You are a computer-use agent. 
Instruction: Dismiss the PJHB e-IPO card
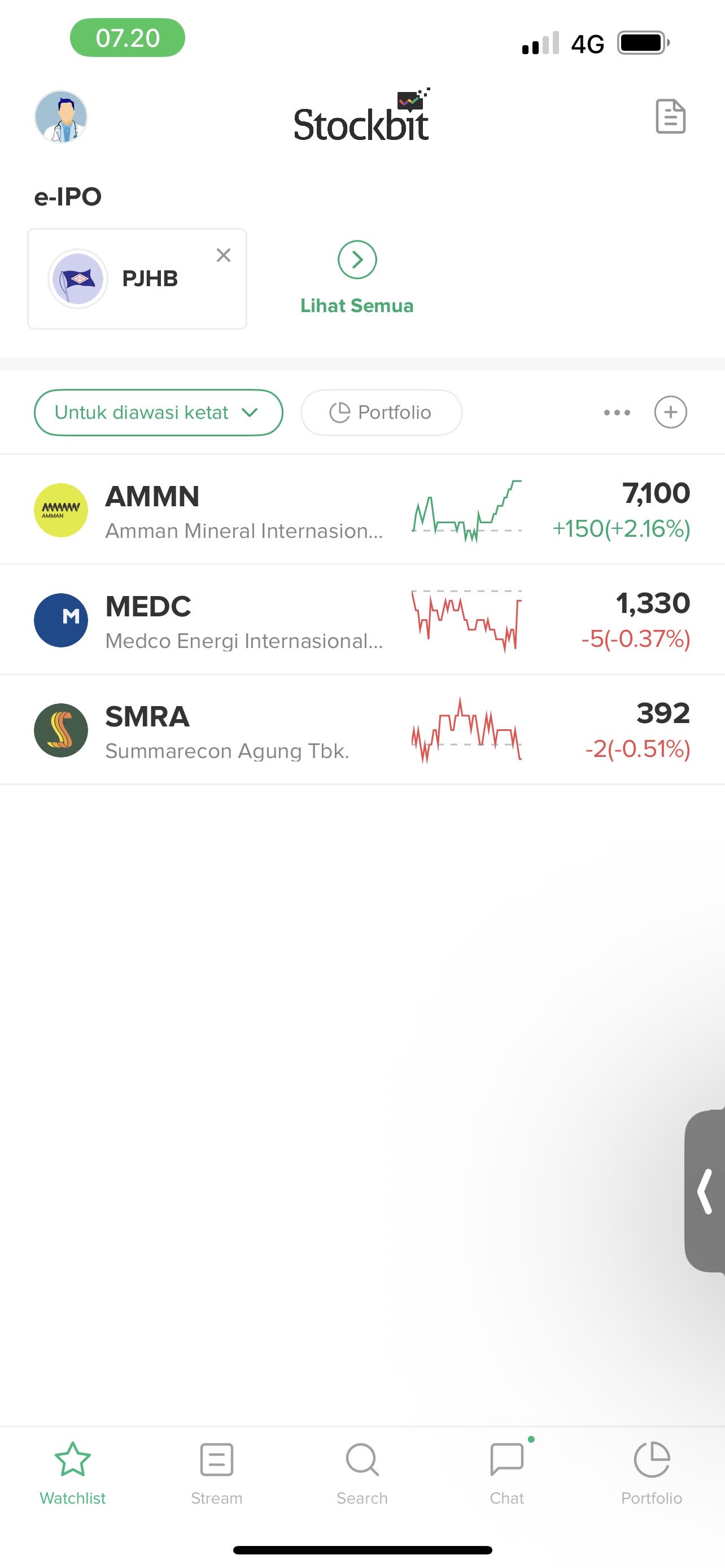[224, 255]
